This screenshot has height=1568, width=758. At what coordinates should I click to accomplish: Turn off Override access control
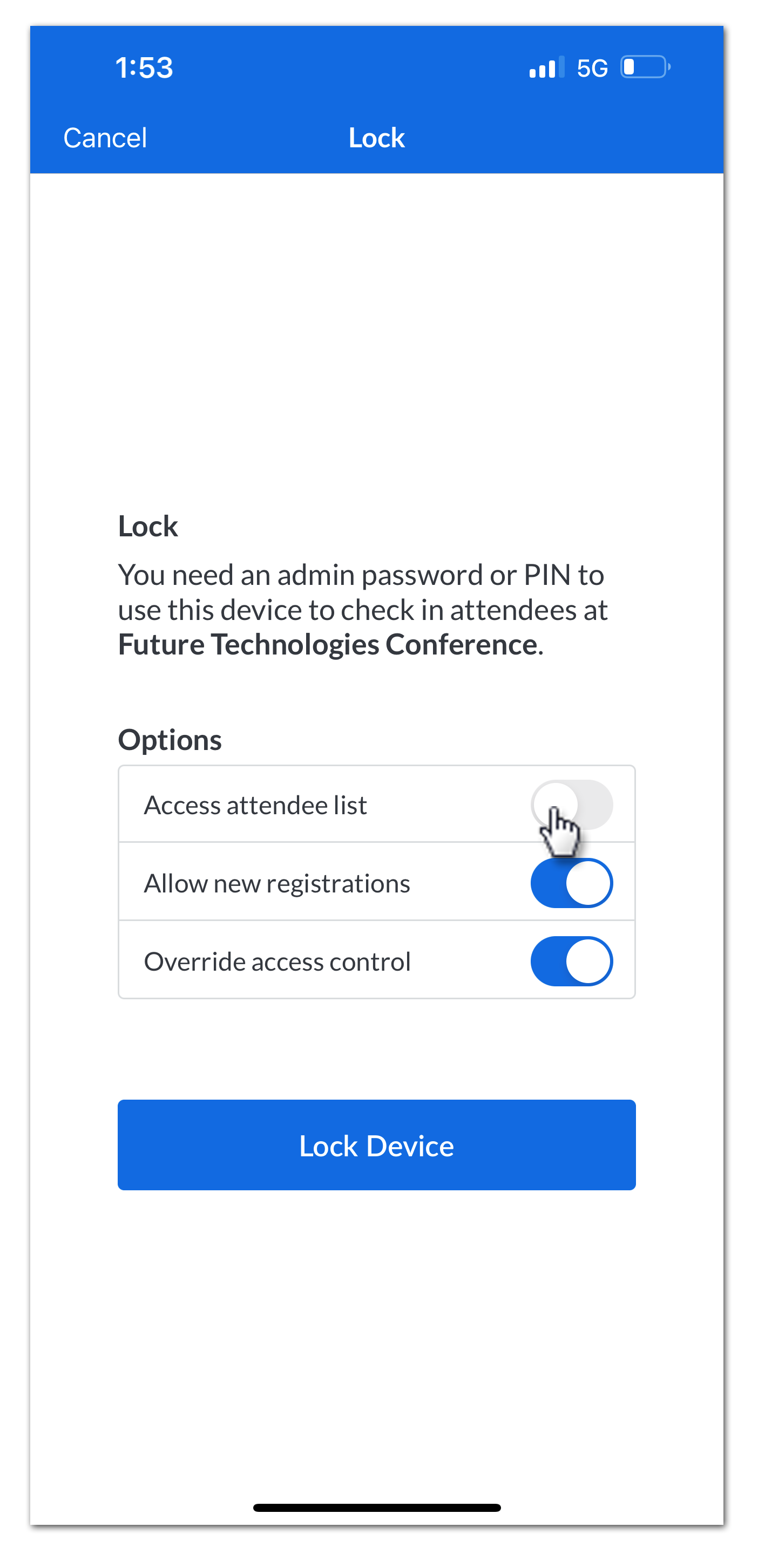(571, 960)
